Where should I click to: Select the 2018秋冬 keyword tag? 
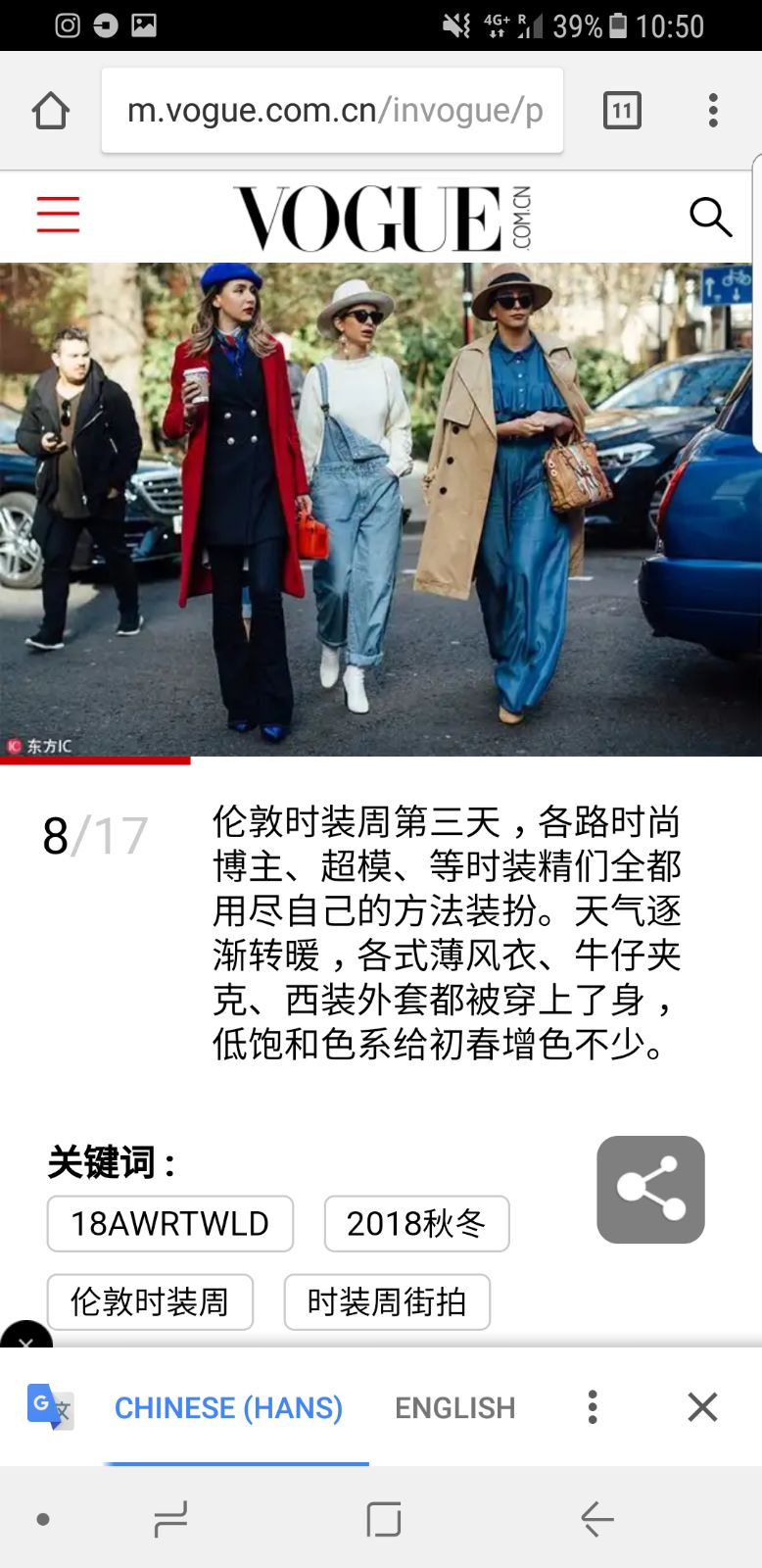(x=416, y=1223)
